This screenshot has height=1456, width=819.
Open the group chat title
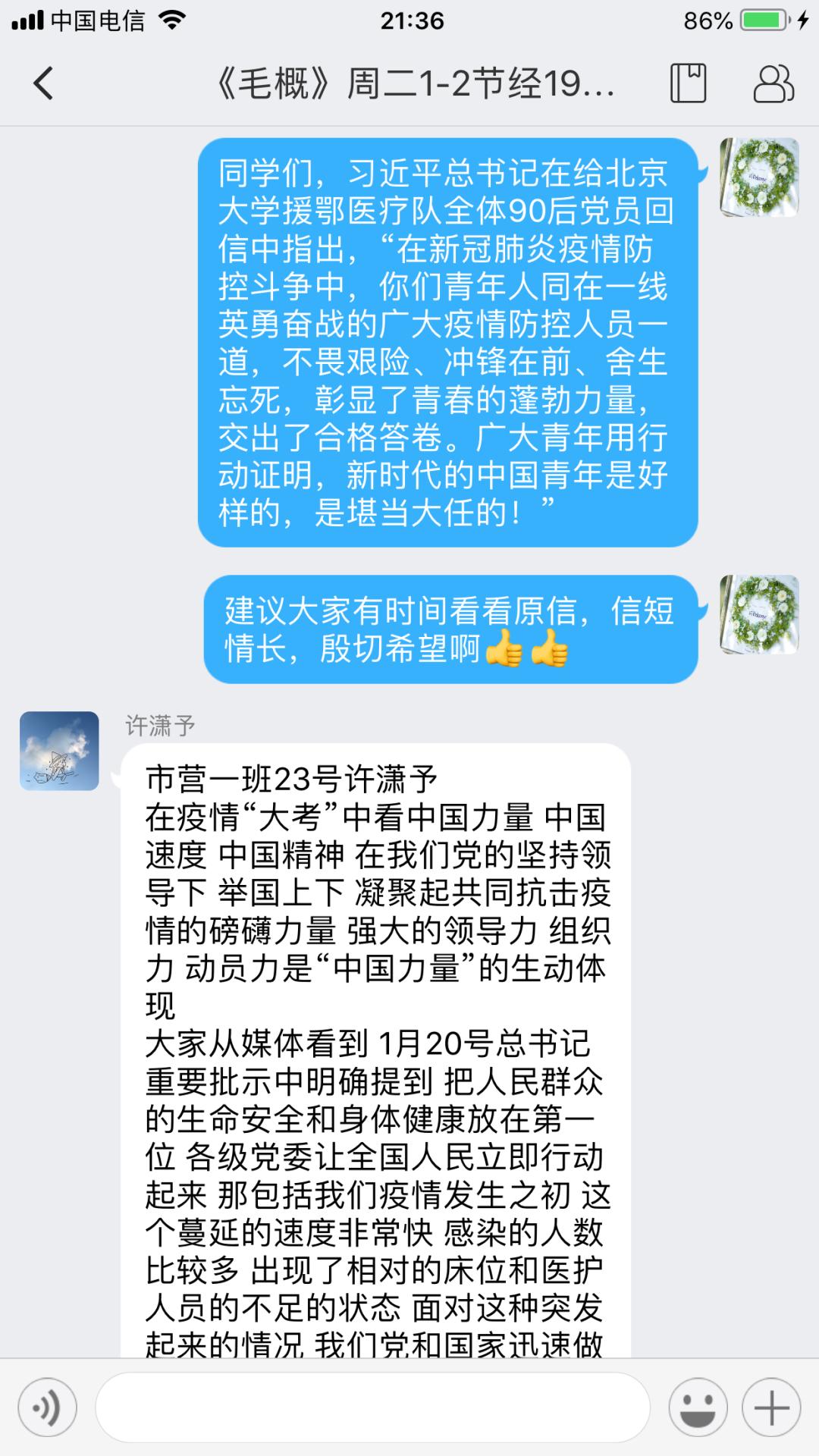coord(413,83)
